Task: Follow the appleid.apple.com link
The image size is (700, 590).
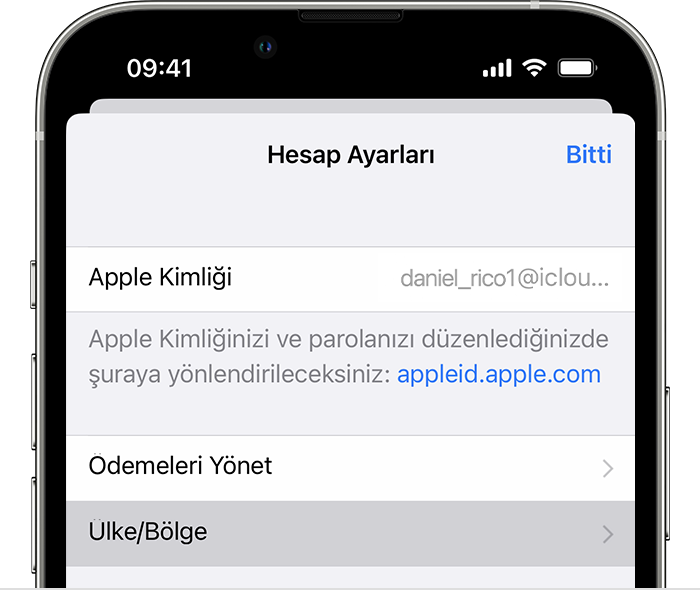Action: coord(499,375)
